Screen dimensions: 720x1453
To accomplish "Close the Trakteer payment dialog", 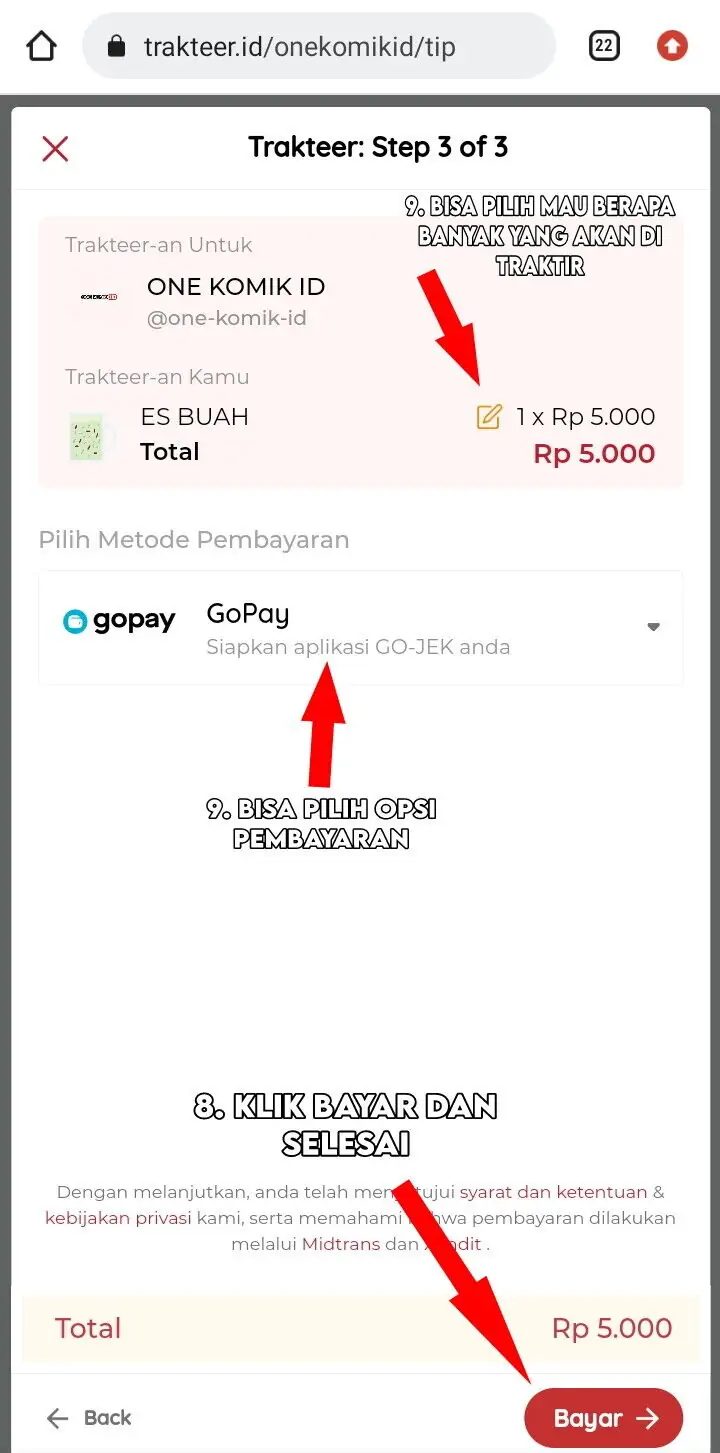I will pyautogui.click(x=55, y=149).
